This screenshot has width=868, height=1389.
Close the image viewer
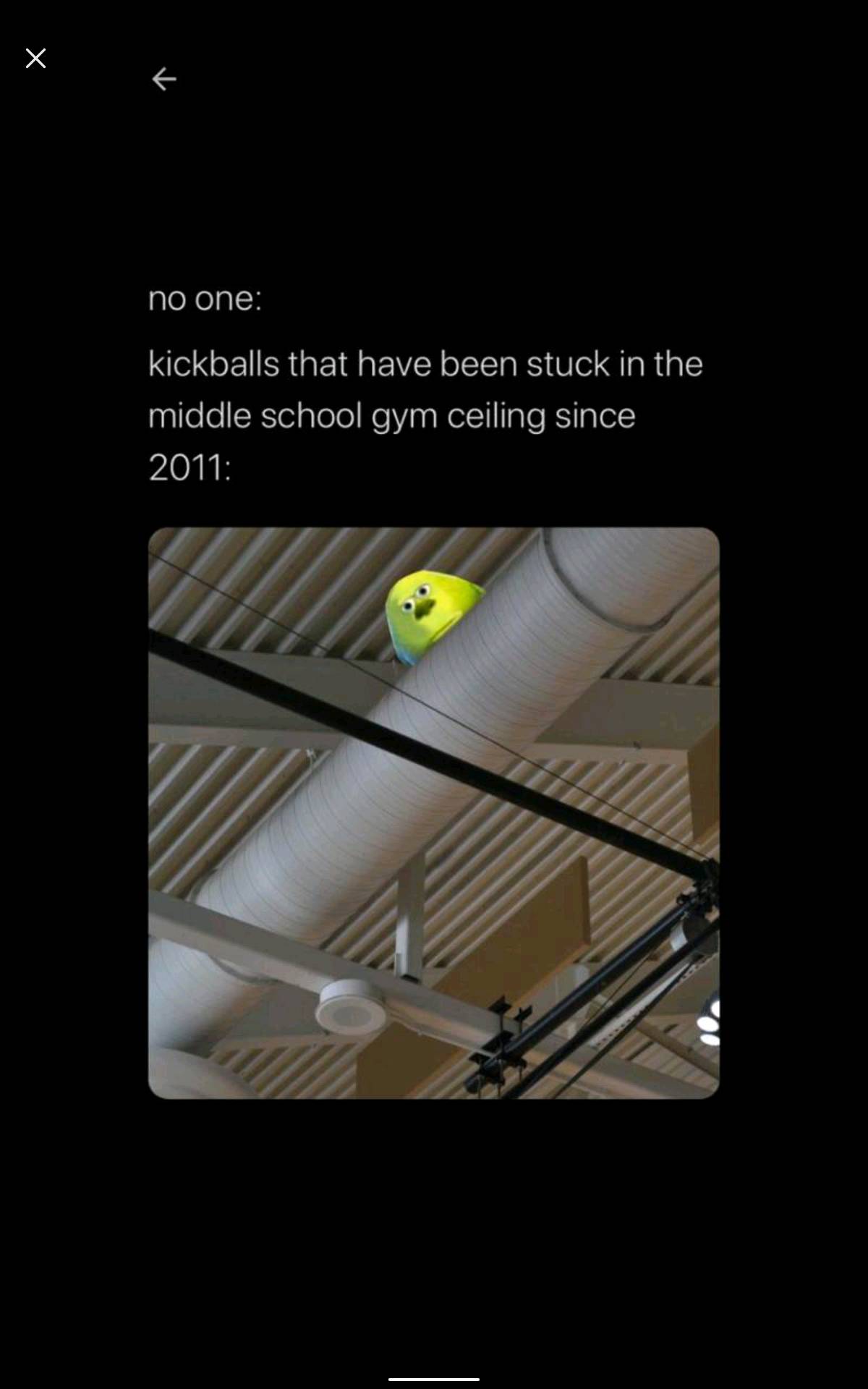(x=35, y=59)
